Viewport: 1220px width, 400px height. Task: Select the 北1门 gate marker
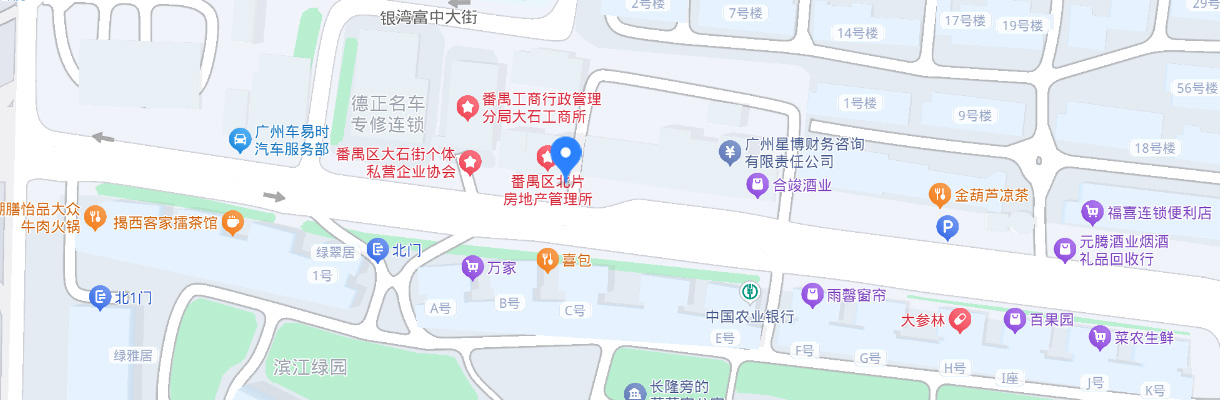(100, 296)
